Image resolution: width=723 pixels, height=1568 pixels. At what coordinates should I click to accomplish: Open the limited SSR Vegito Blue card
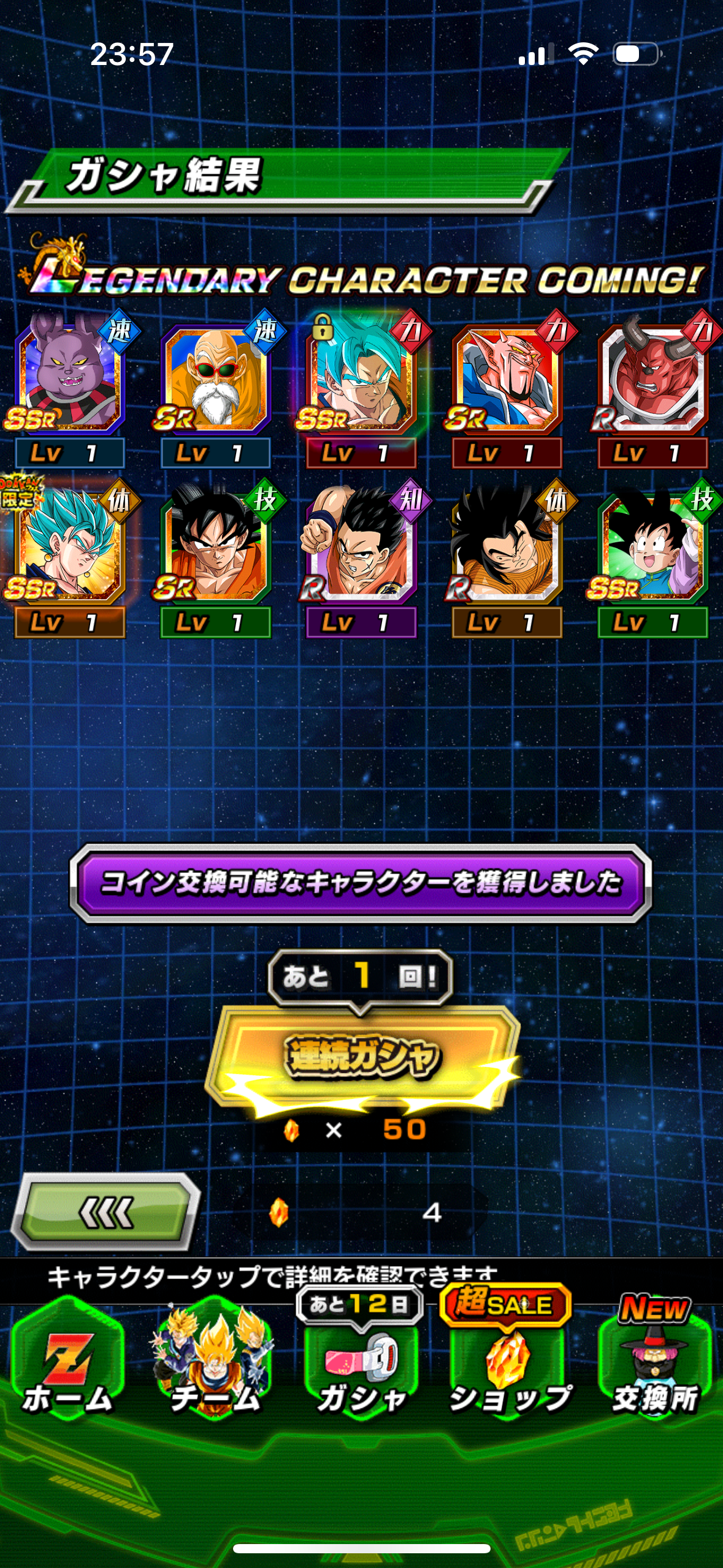[71, 544]
